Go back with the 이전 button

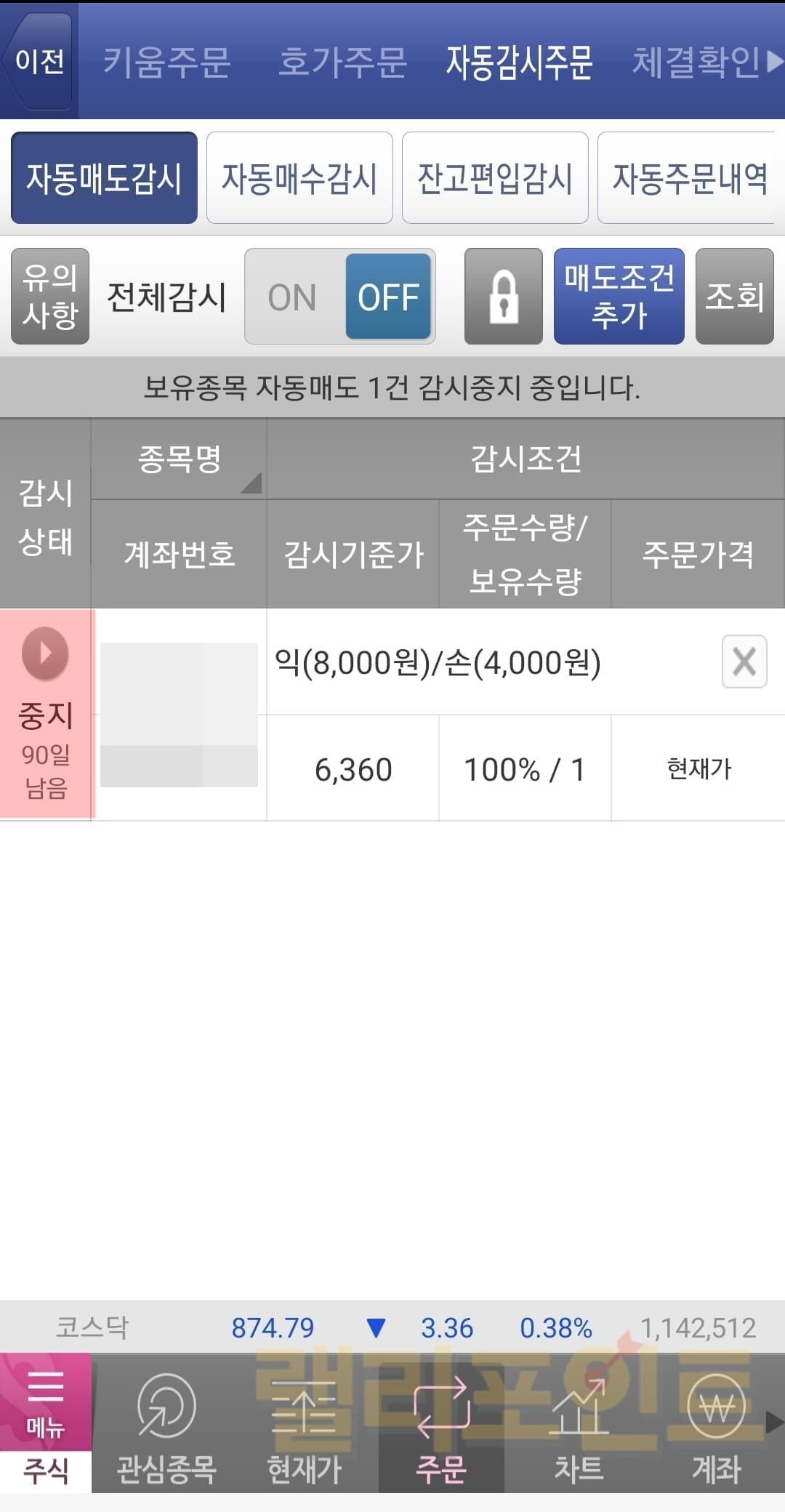(39, 61)
